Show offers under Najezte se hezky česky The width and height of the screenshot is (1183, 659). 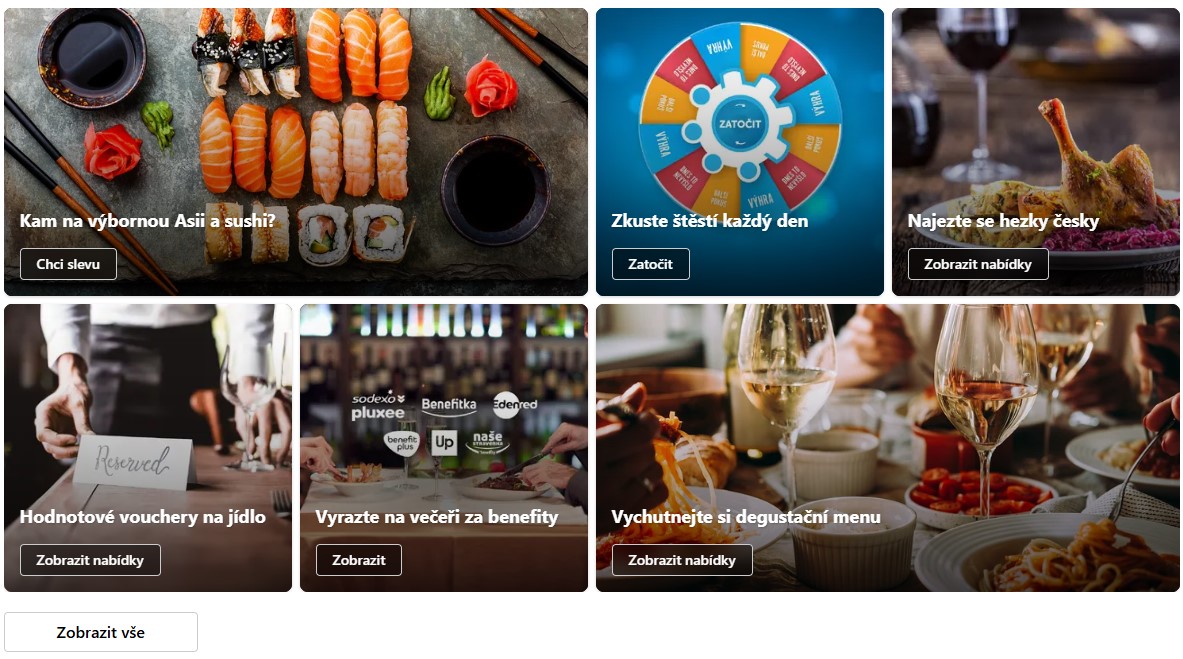[x=977, y=264]
